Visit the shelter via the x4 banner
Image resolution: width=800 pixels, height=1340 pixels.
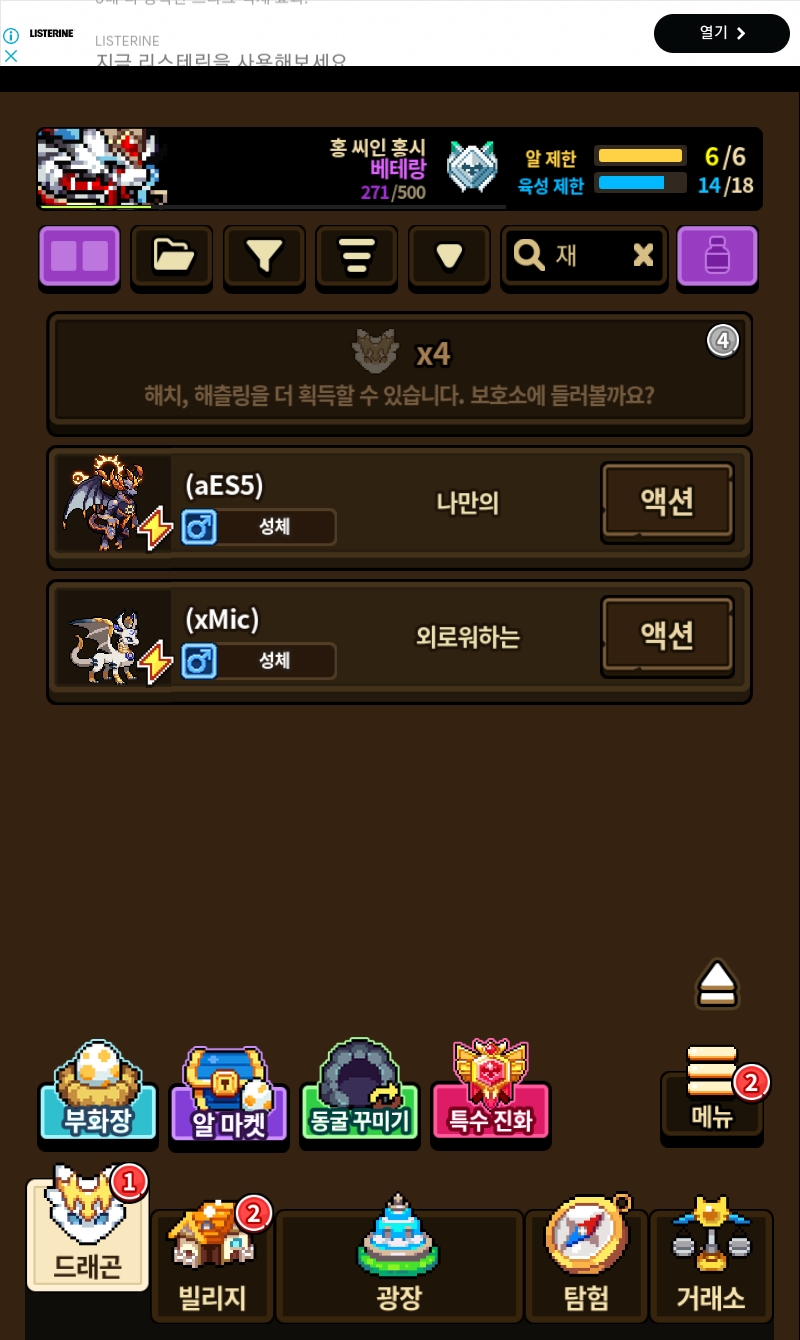(x=399, y=372)
